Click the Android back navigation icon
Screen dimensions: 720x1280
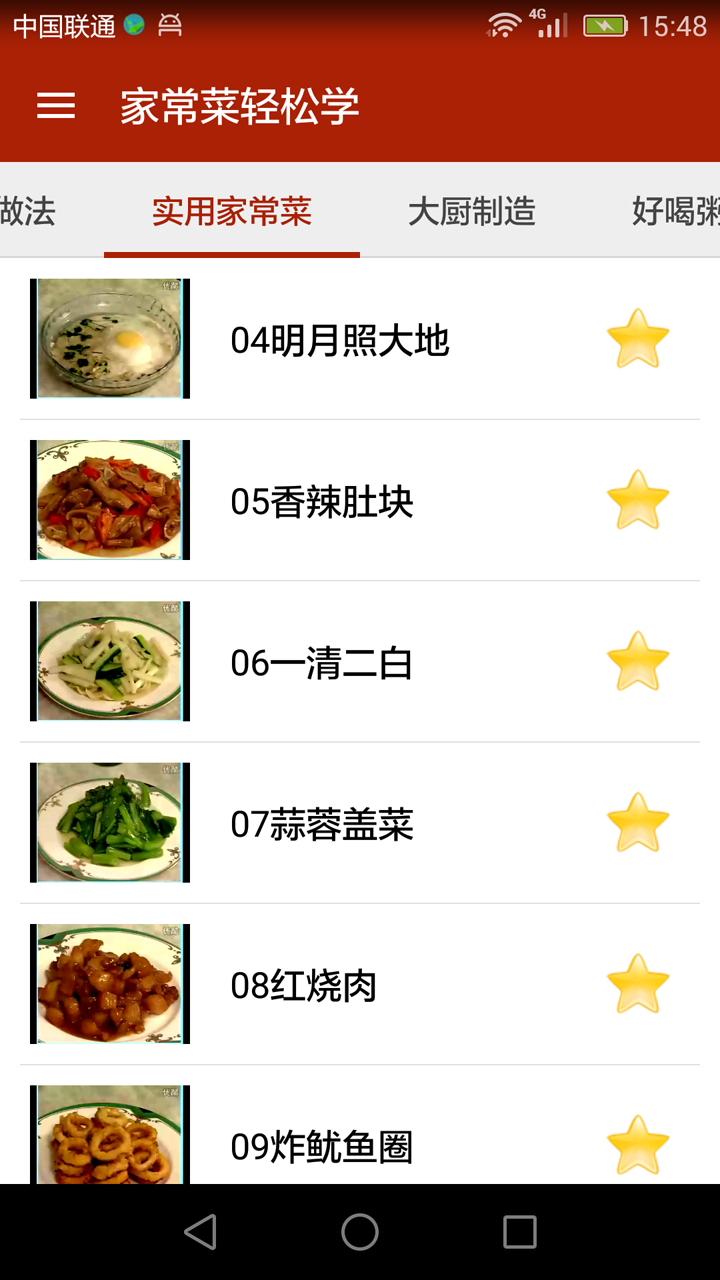point(202,1232)
